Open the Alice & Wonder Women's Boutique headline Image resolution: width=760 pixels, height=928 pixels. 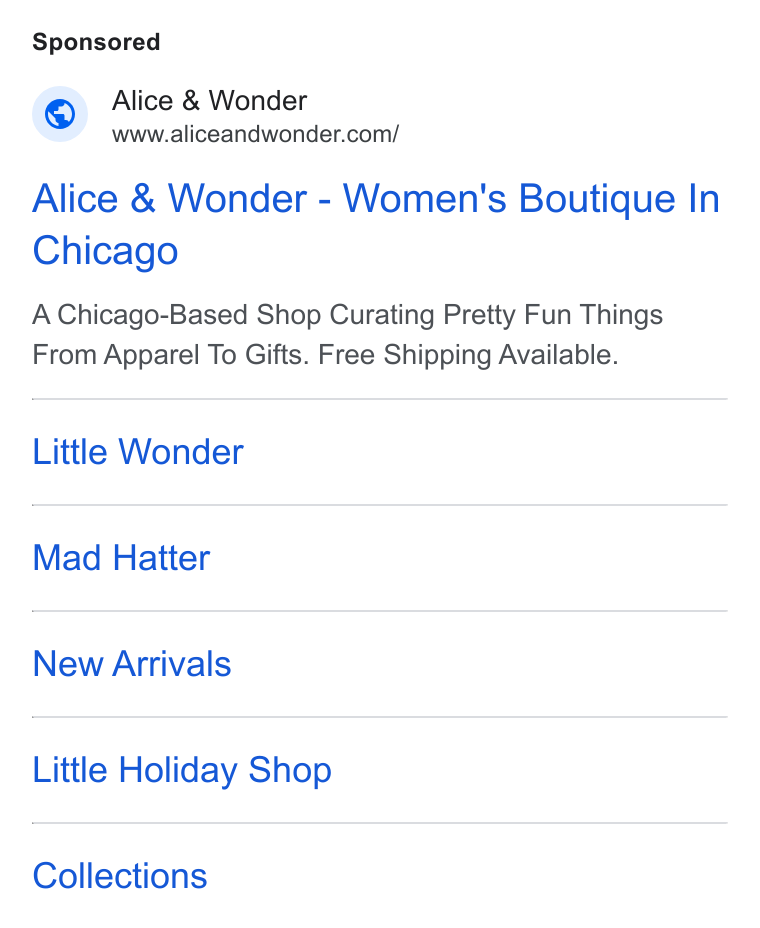(x=376, y=224)
